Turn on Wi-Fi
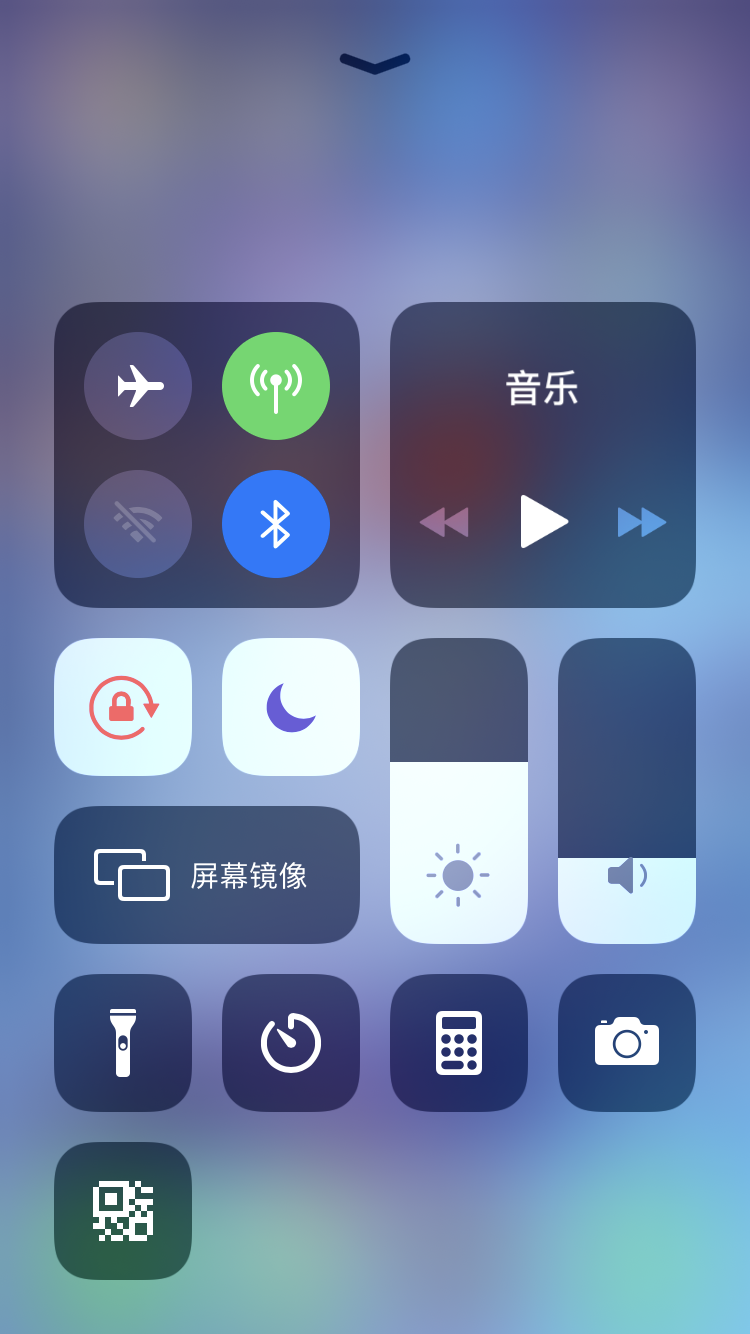The height and width of the screenshot is (1334, 750). click(x=138, y=524)
